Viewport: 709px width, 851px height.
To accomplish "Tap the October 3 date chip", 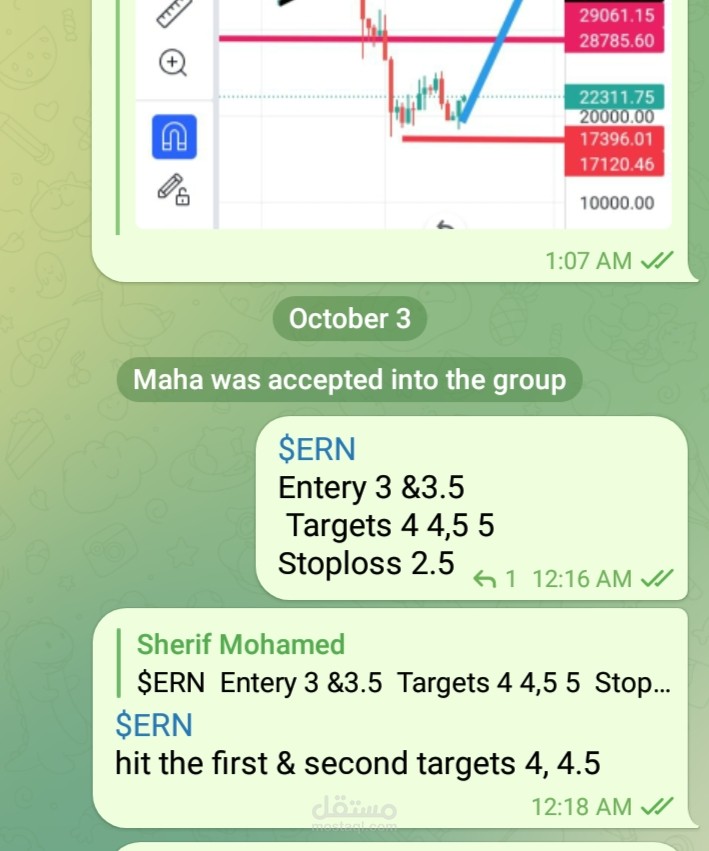I will pyautogui.click(x=349, y=319).
